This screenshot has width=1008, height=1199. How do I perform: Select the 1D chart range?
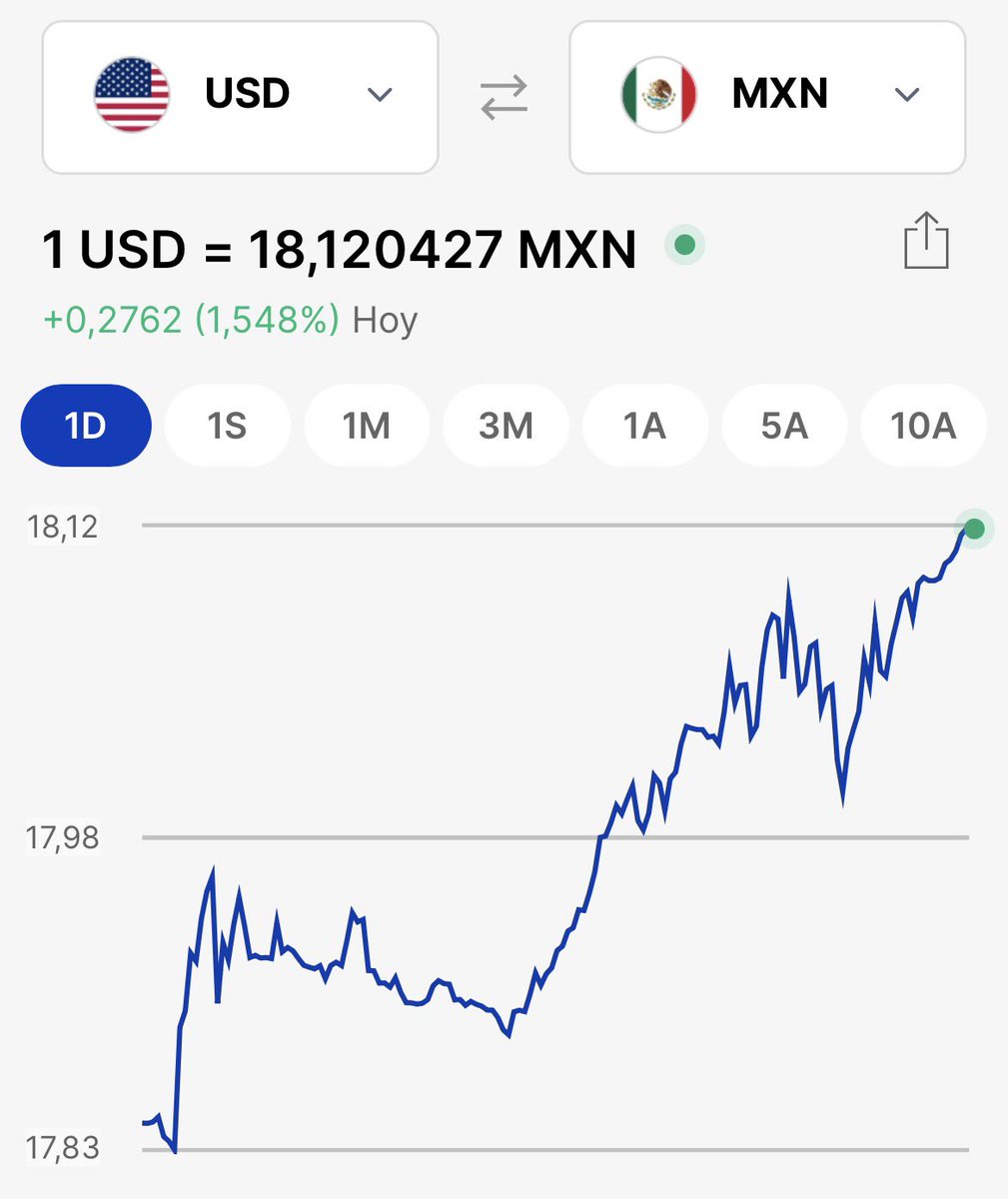tap(86, 426)
